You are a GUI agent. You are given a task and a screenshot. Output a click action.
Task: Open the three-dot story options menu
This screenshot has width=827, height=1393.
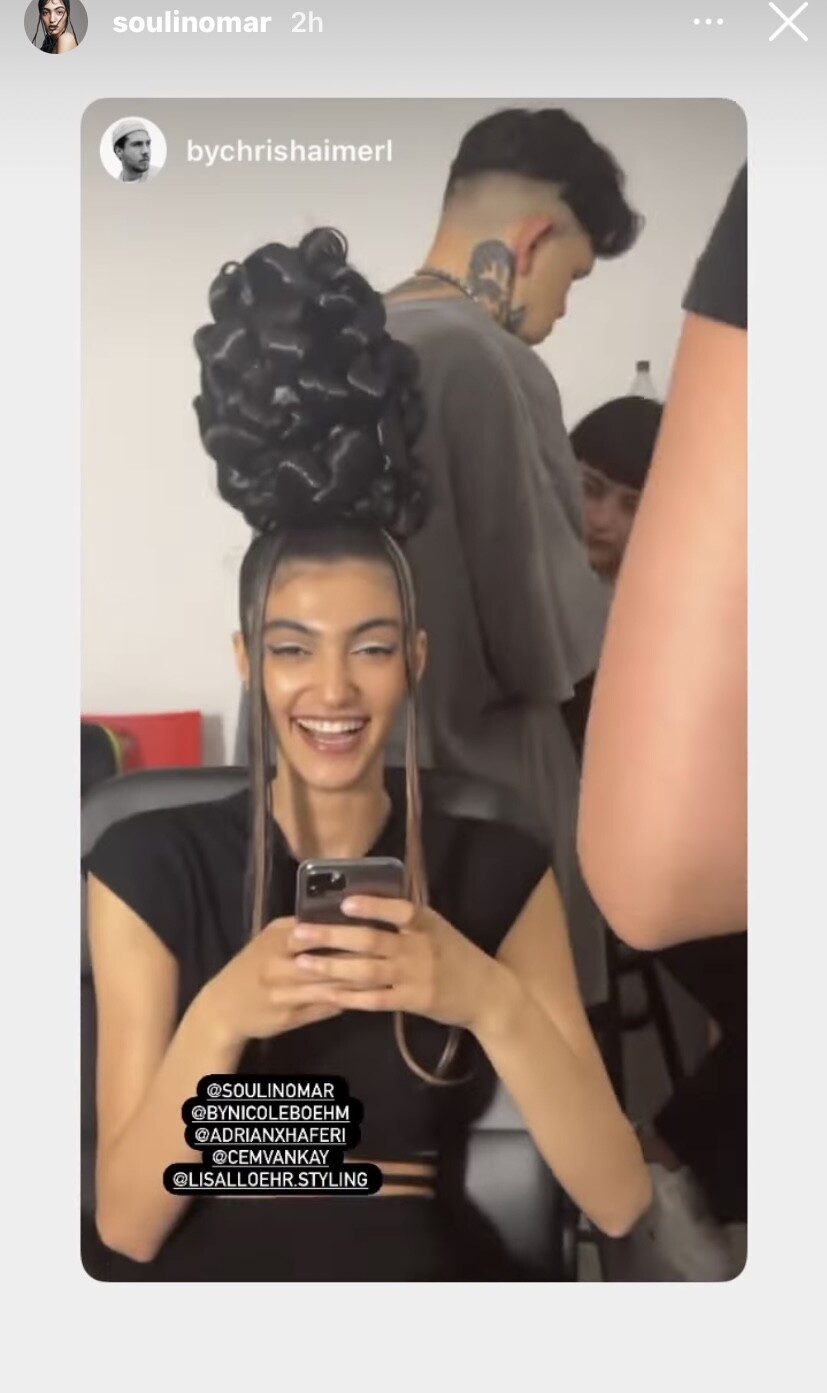coord(708,22)
